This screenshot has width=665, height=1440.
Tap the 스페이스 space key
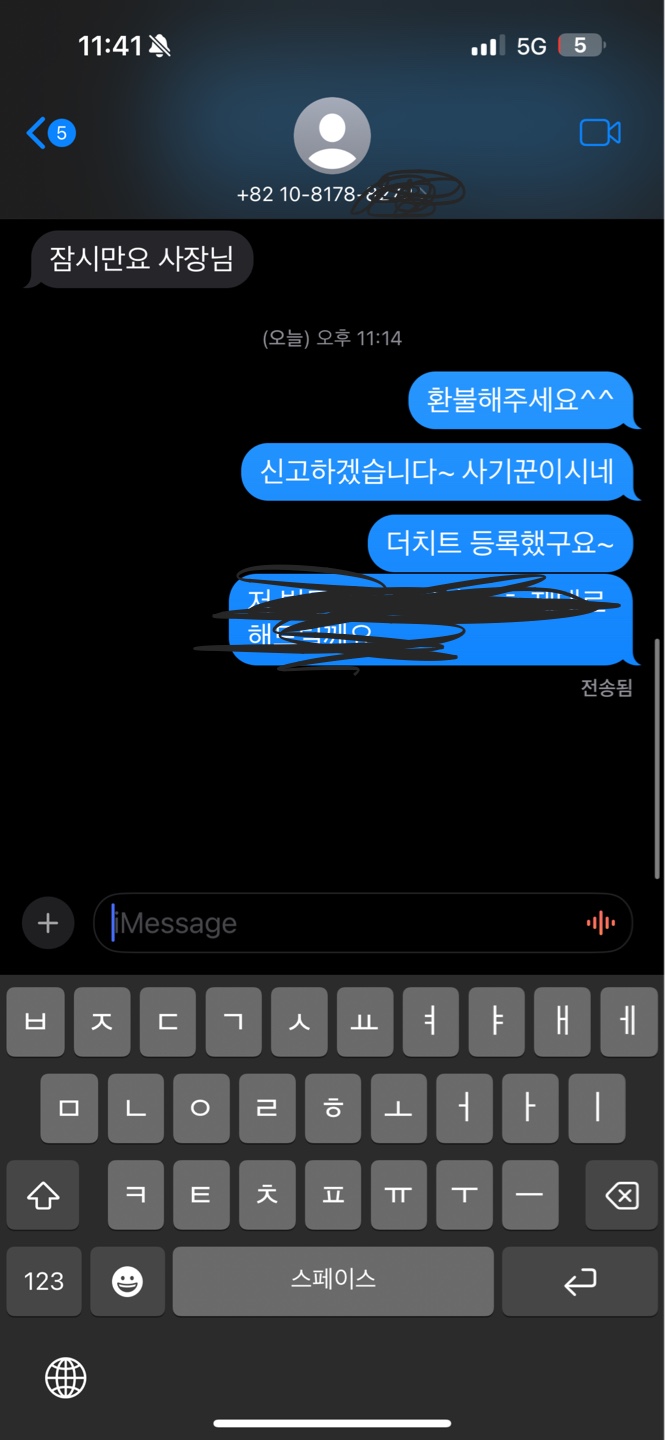pos(333,1281)
